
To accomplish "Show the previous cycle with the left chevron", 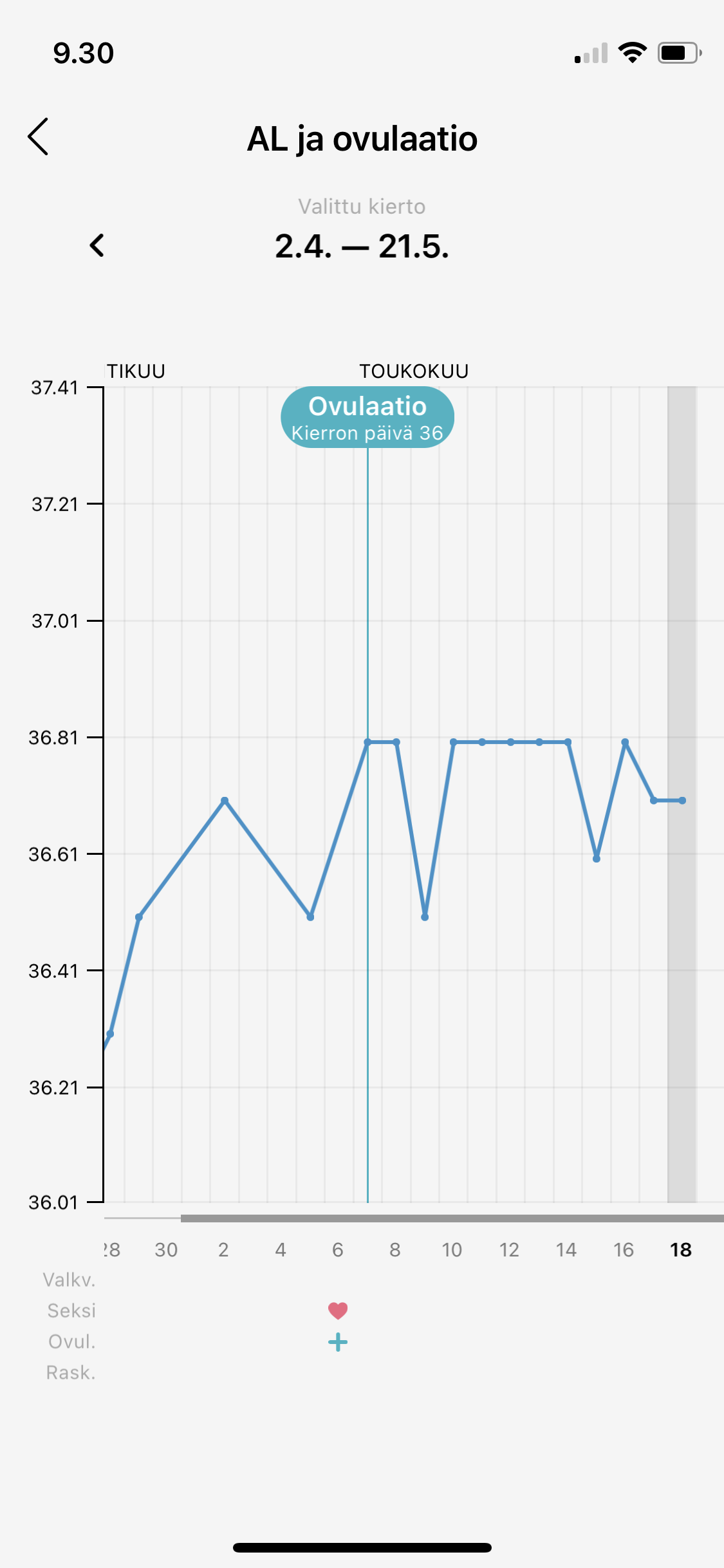I will pyautogui.click(x=97, y=245).
